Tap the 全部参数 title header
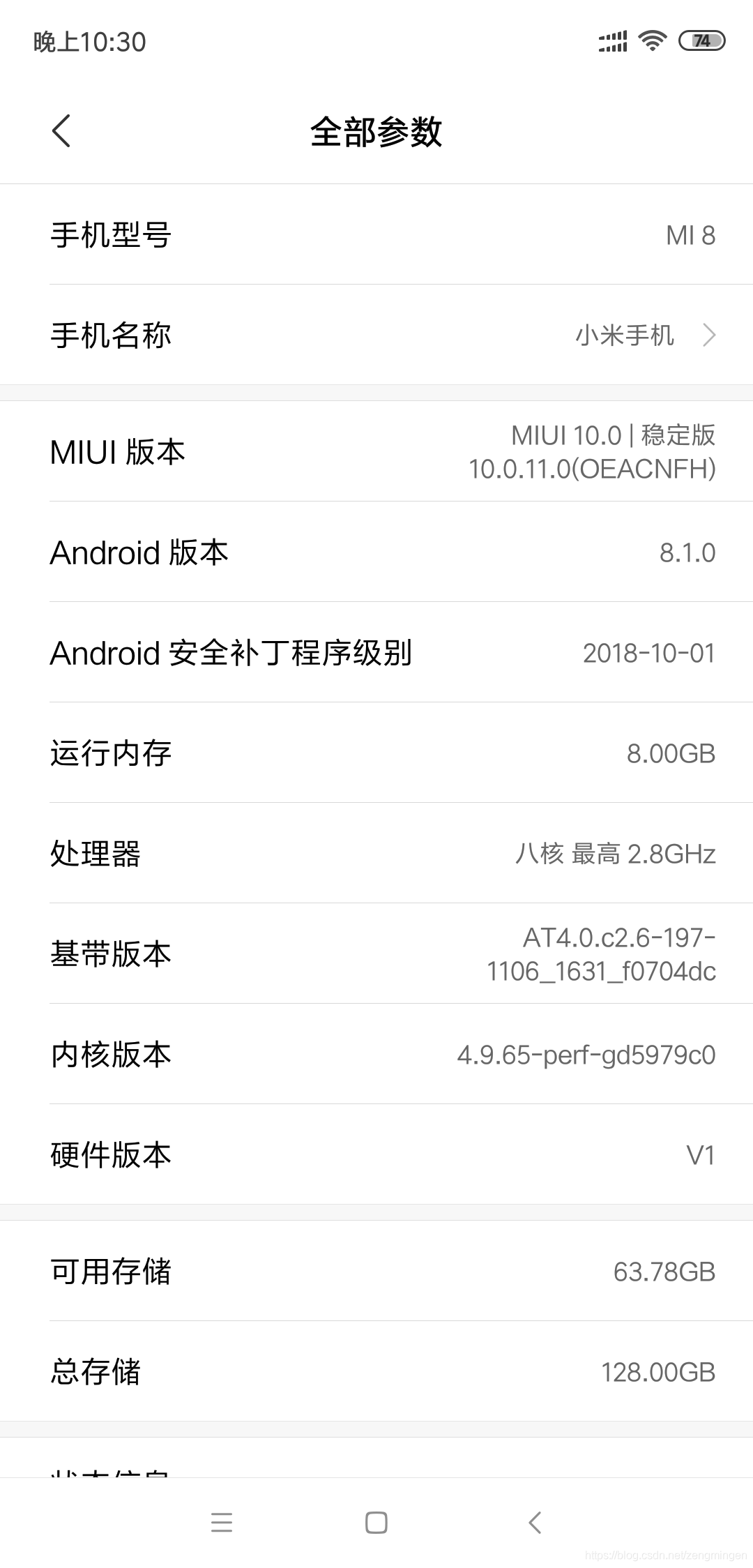This screenshot has height=1568, width=753. 376,133
